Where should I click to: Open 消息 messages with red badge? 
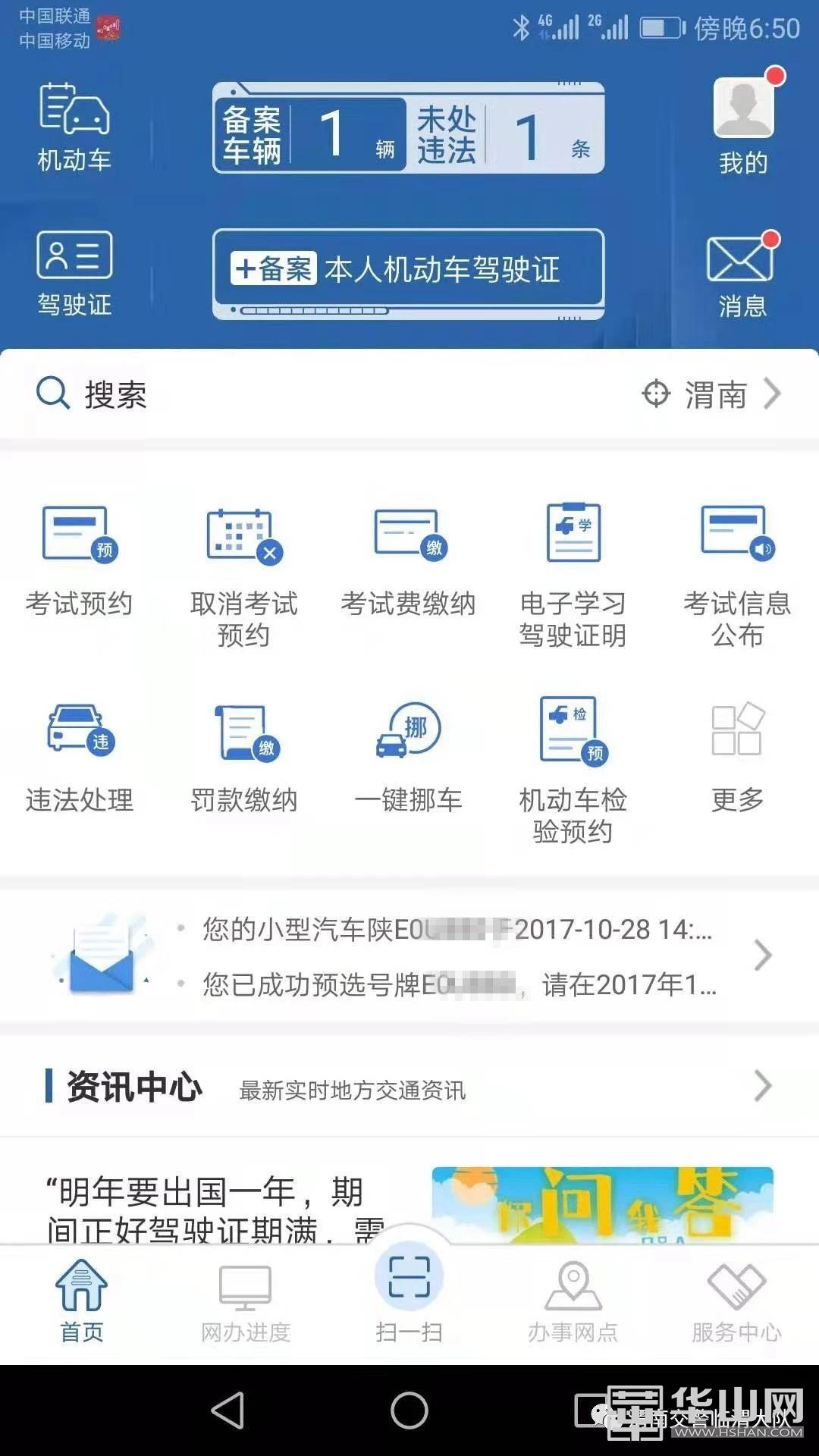739,269
